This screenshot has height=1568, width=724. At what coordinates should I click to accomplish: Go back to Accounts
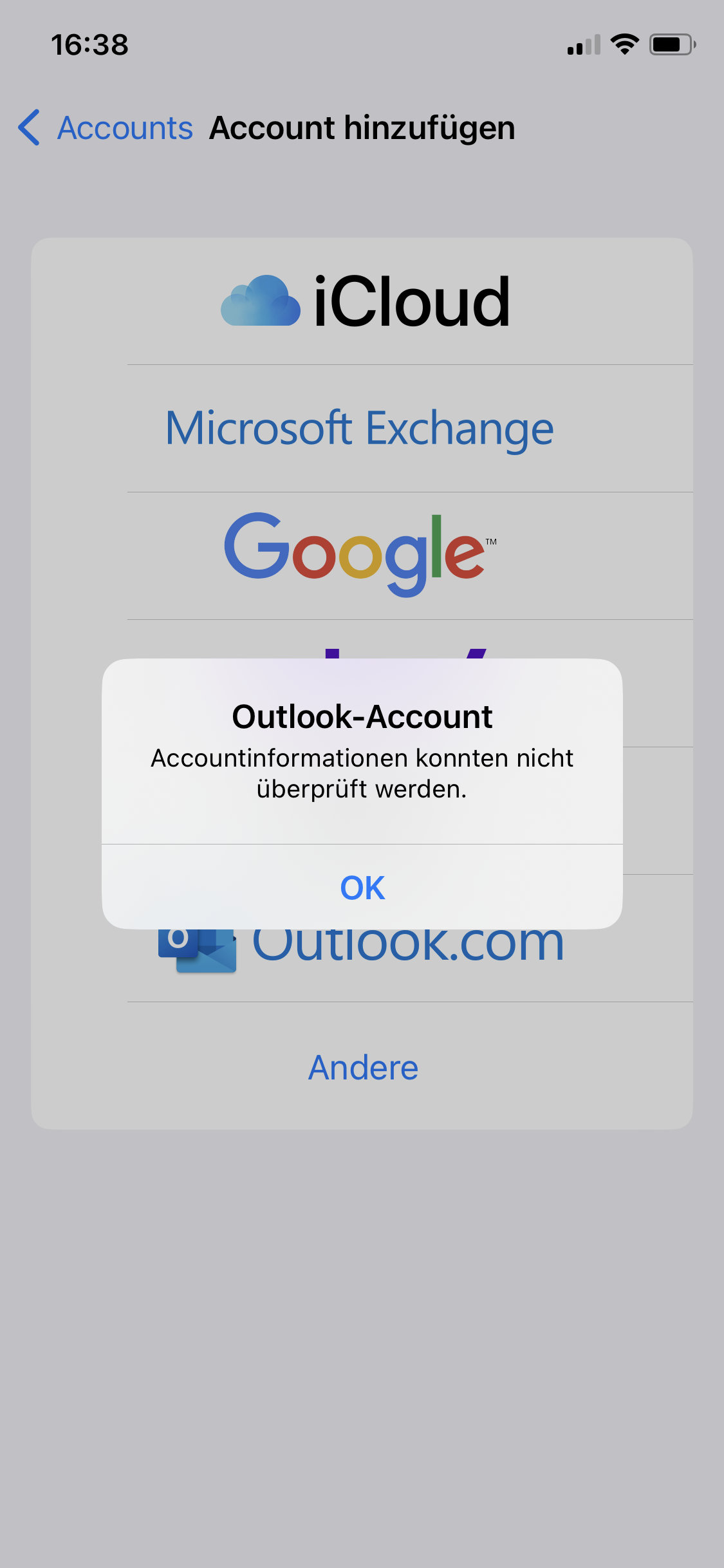(106, 128)
